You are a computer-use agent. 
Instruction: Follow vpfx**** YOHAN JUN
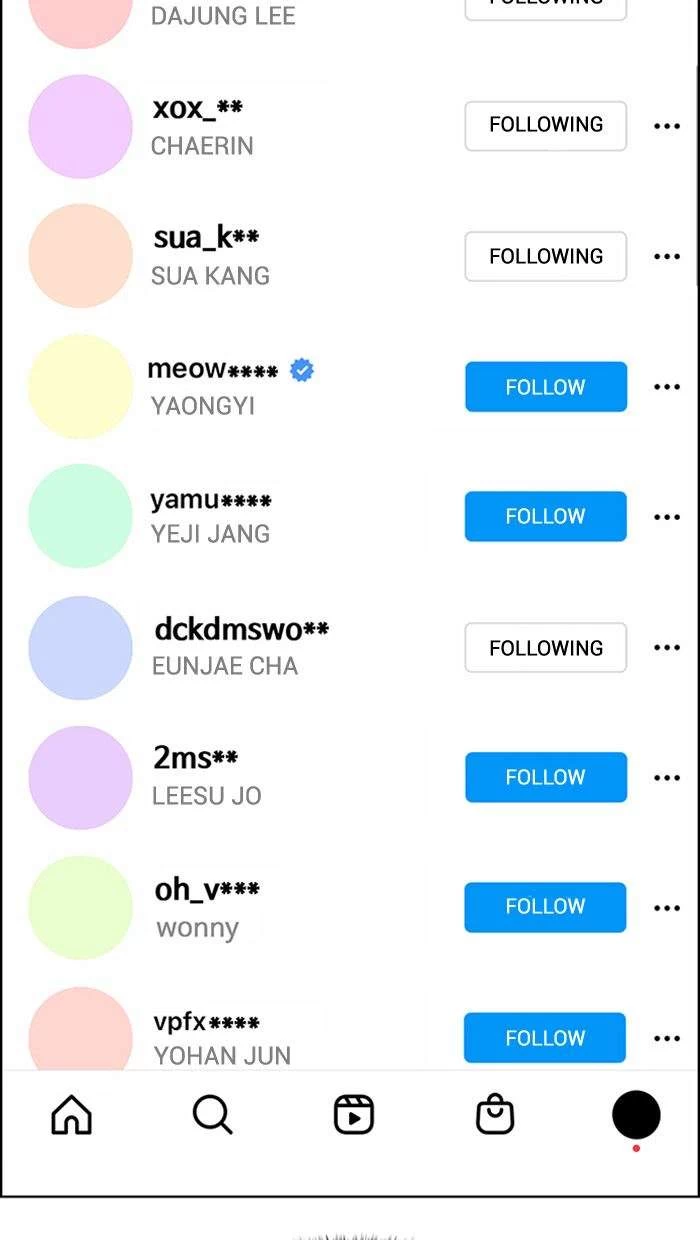[x=545, y=1038]
